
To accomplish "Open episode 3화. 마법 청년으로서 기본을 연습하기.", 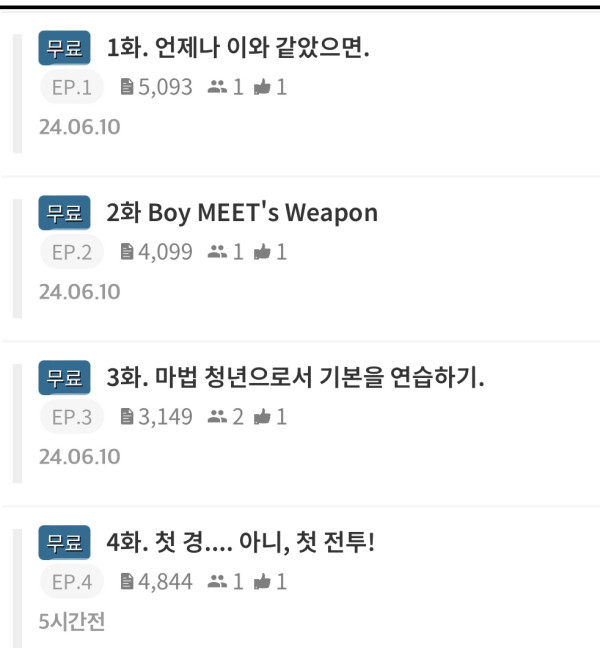I will (x=295, y=379).
